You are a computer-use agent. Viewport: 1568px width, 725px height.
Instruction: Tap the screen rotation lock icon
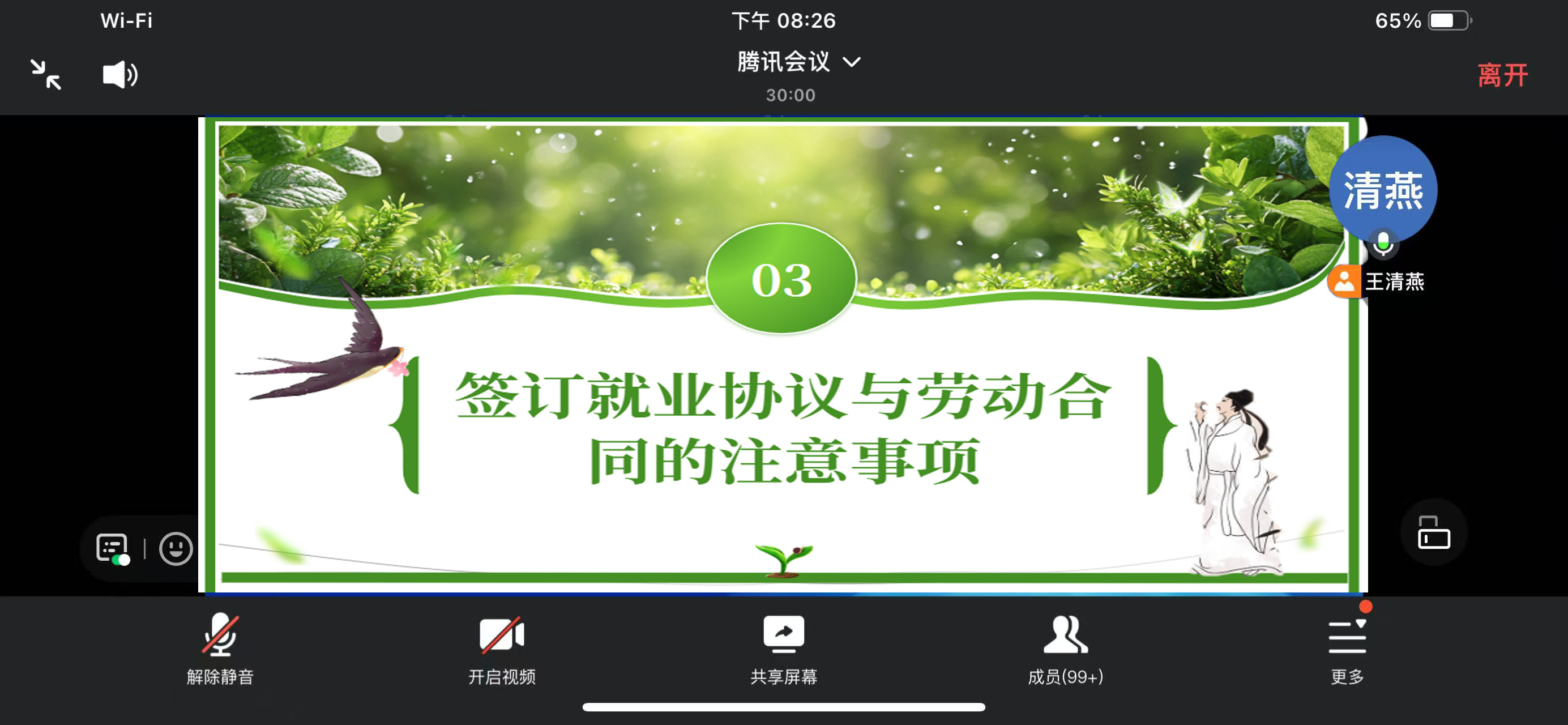tap(1433, 532)
